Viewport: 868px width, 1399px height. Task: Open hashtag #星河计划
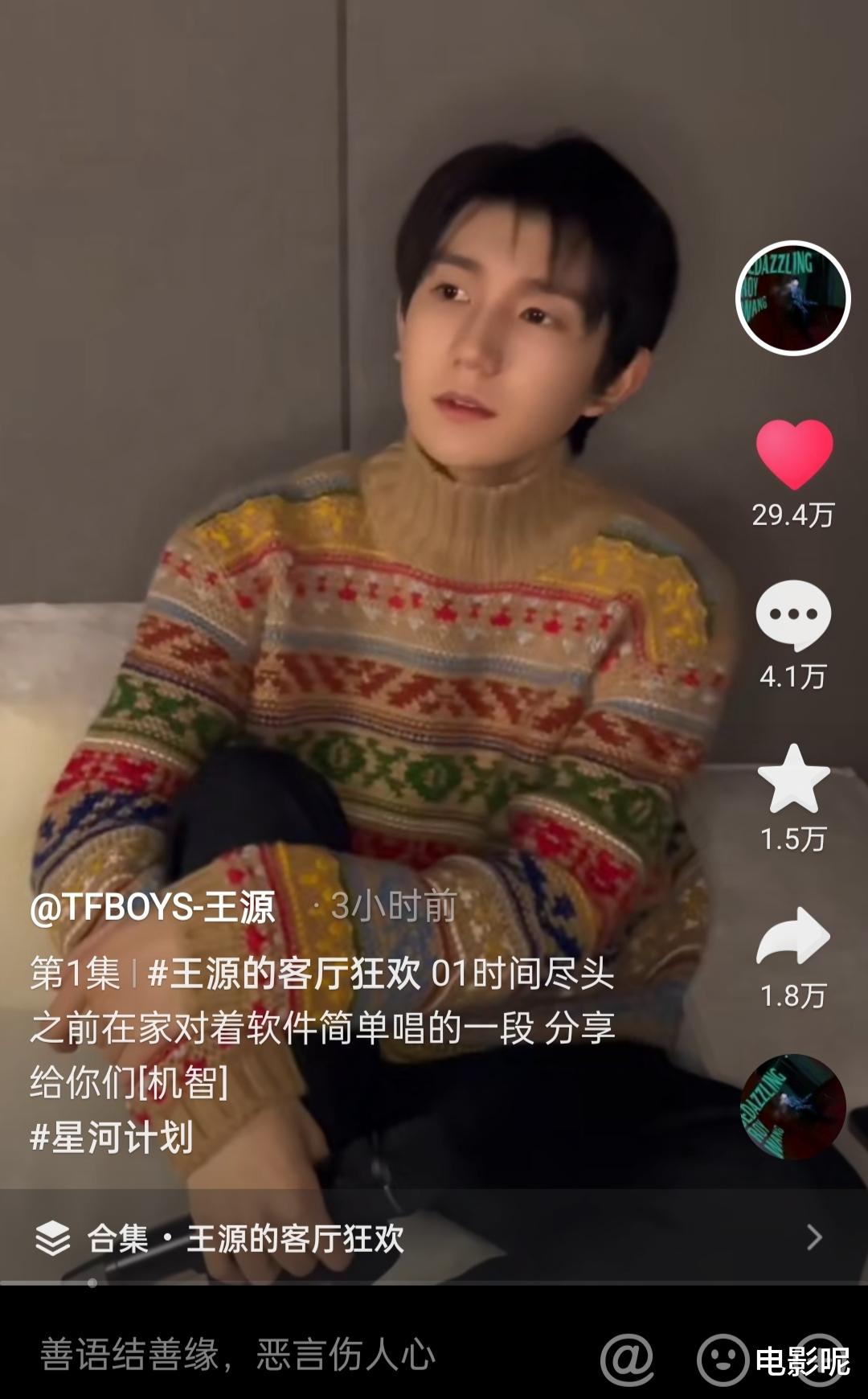[112, 1138]
